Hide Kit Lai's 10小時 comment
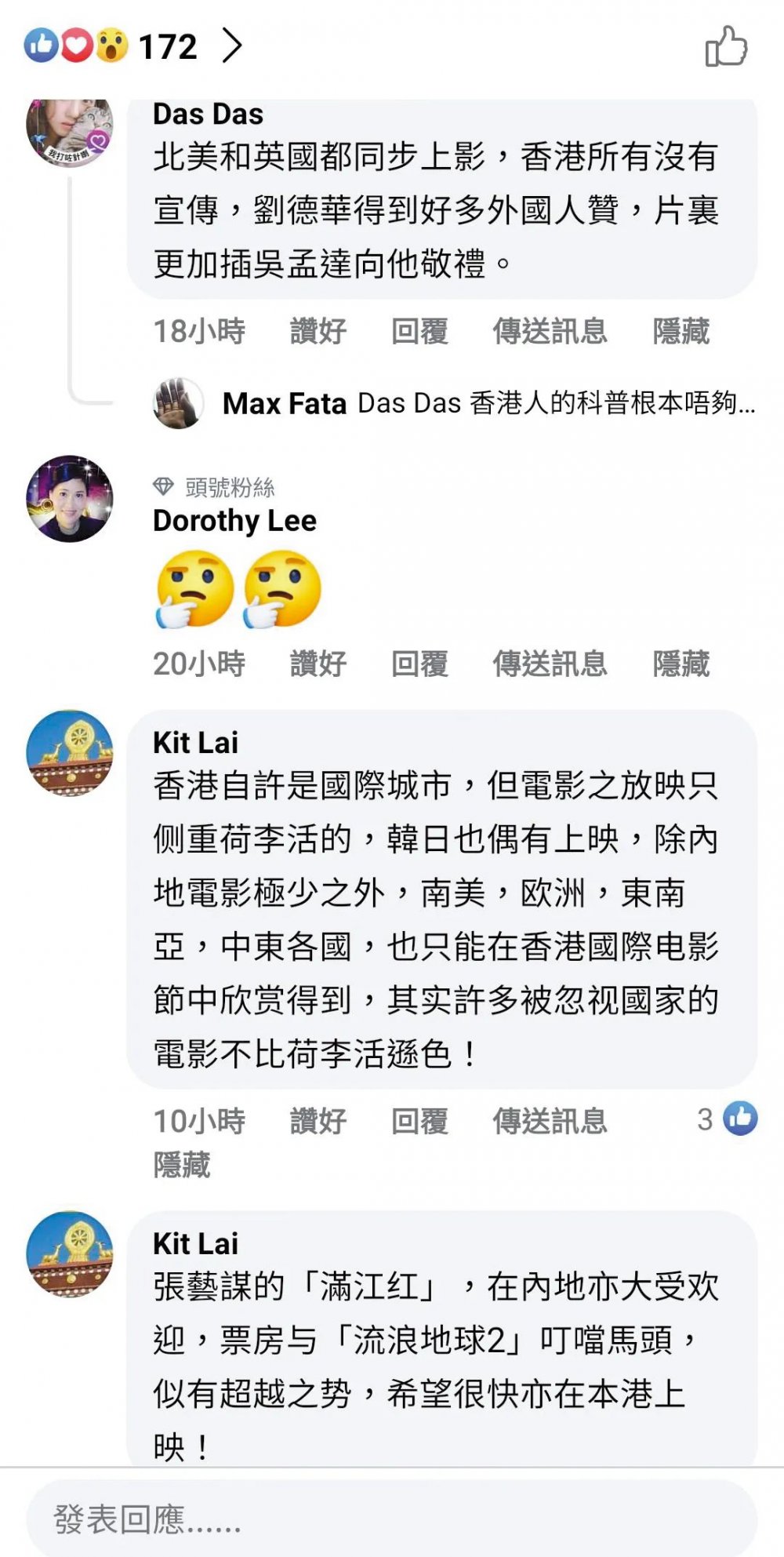This screenshot has width=784, height=1557. click(x=182, y=1165)
